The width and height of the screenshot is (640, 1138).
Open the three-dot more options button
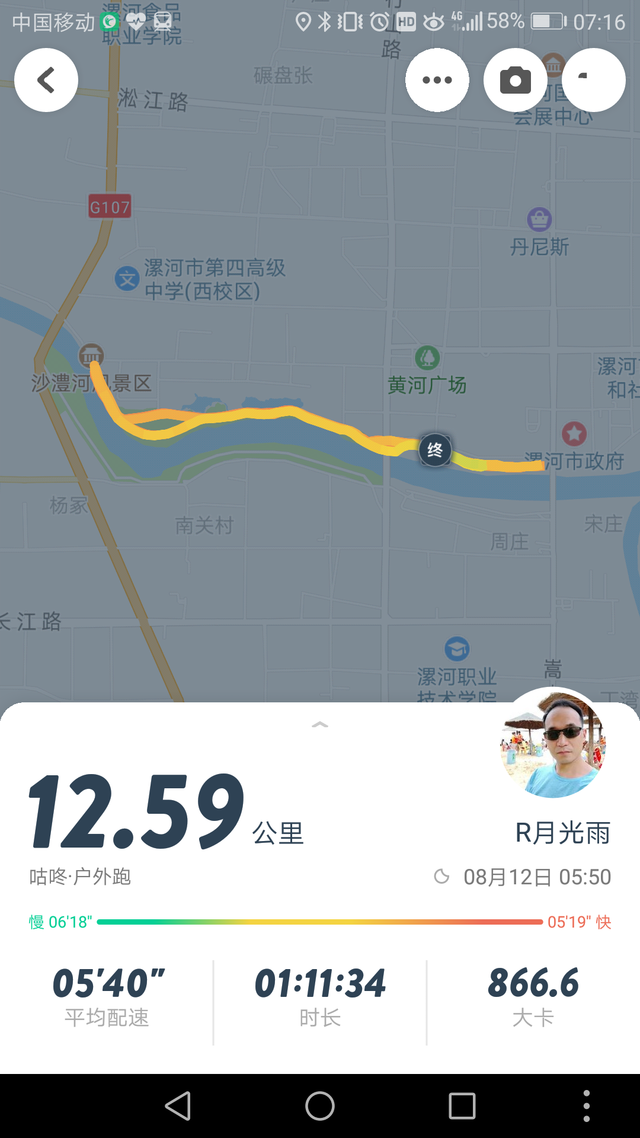437,80
